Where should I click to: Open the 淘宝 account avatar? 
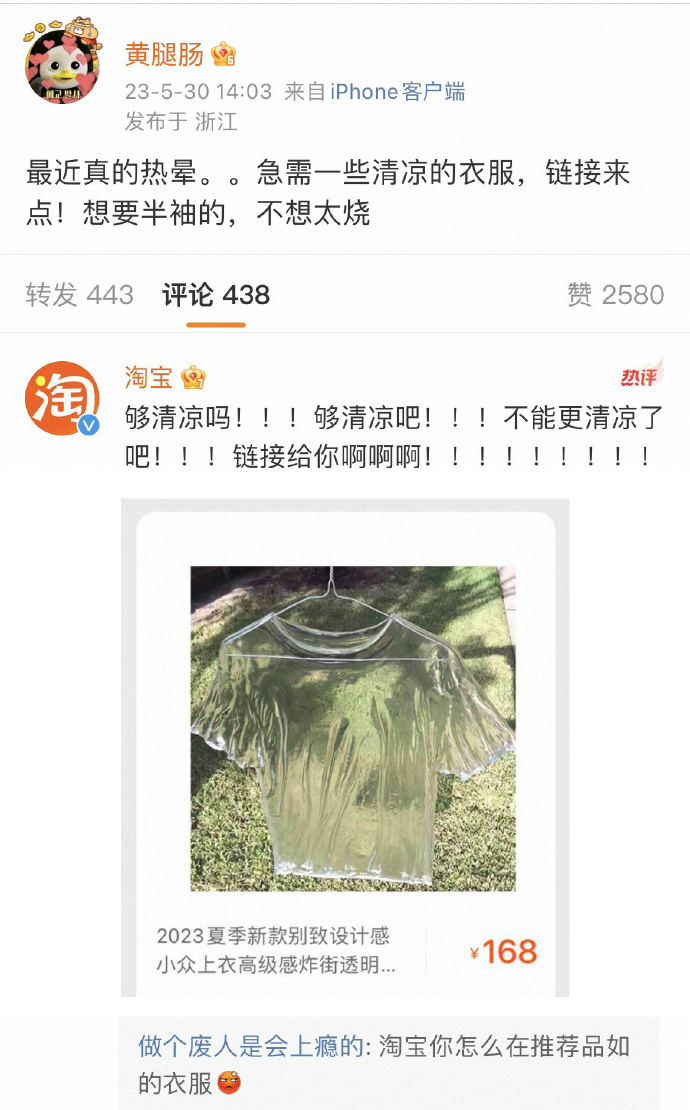(62, 398)
